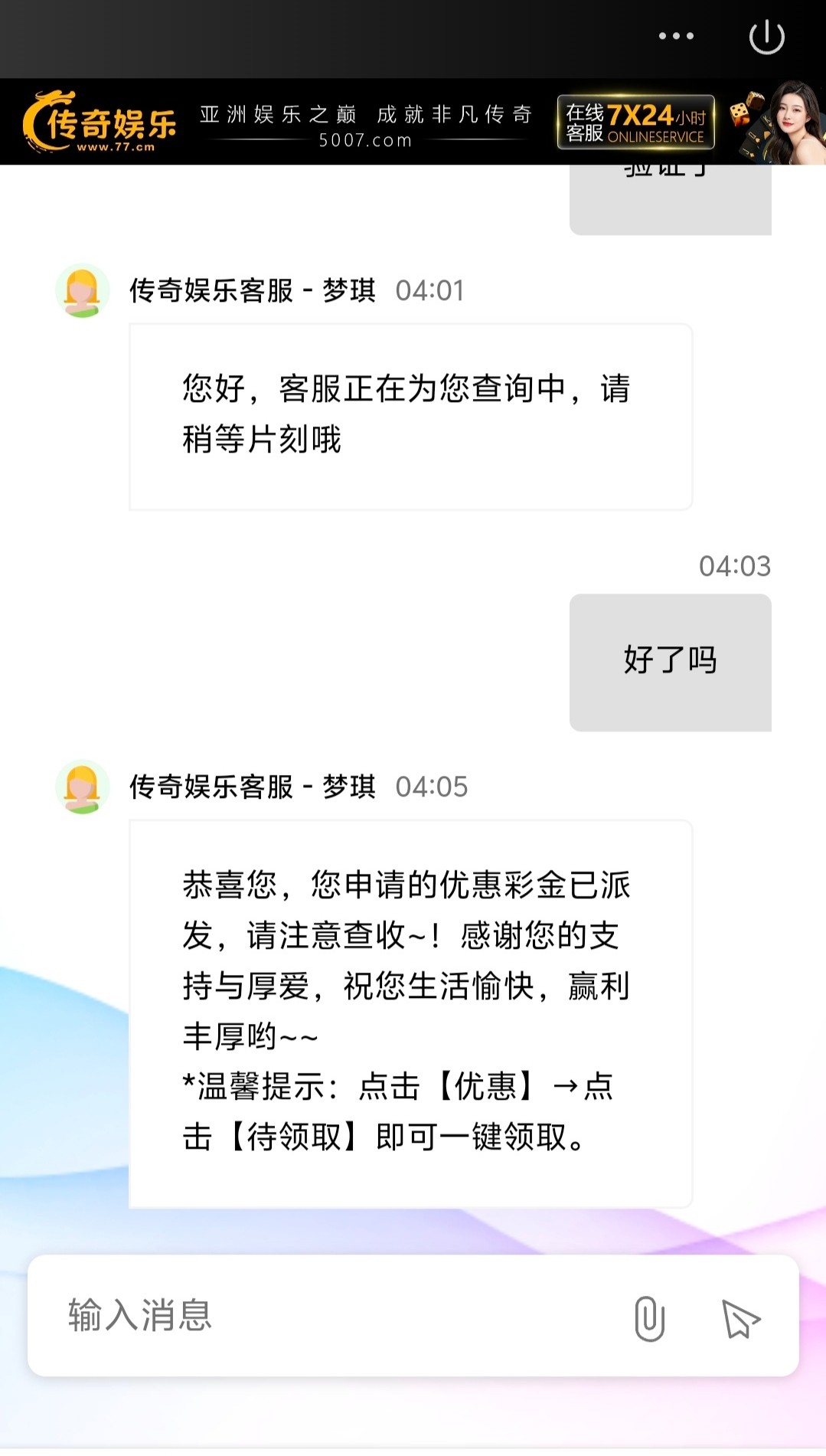
Task: Open the three-dot overflow menu
Action: click(x=676, y=36)
